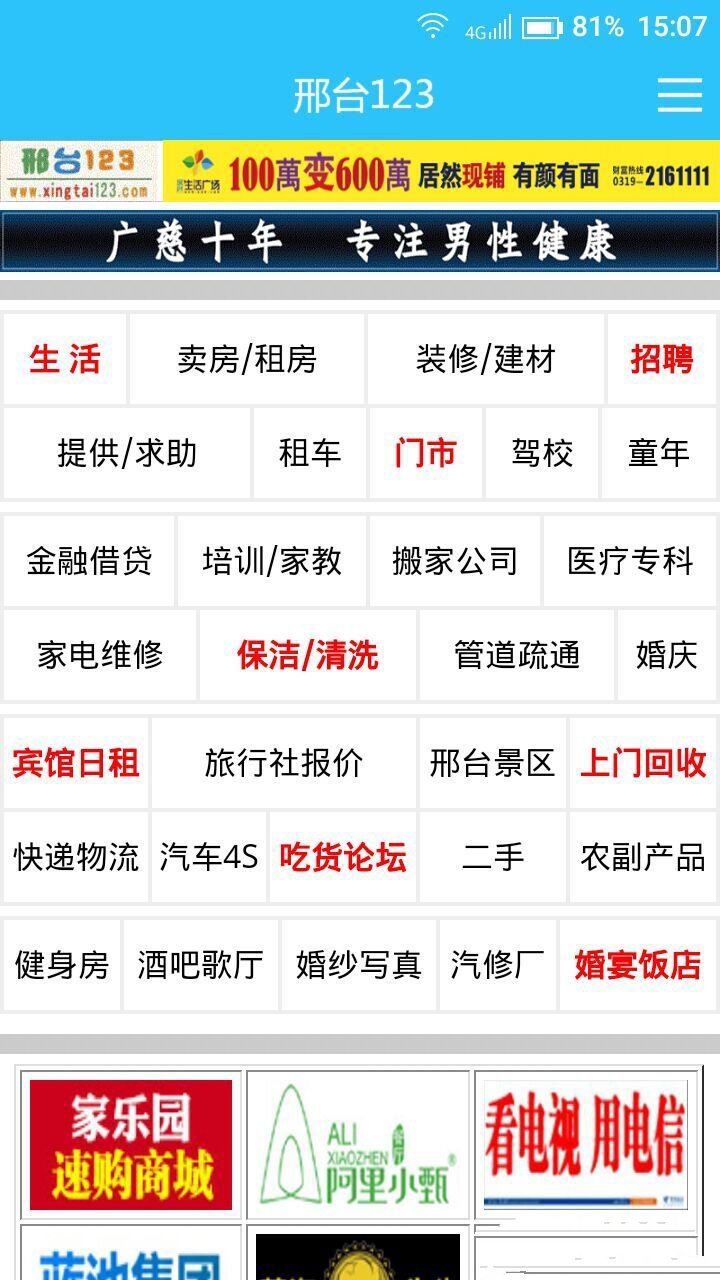
Task: Select the 租车 category
Action: 310,453
